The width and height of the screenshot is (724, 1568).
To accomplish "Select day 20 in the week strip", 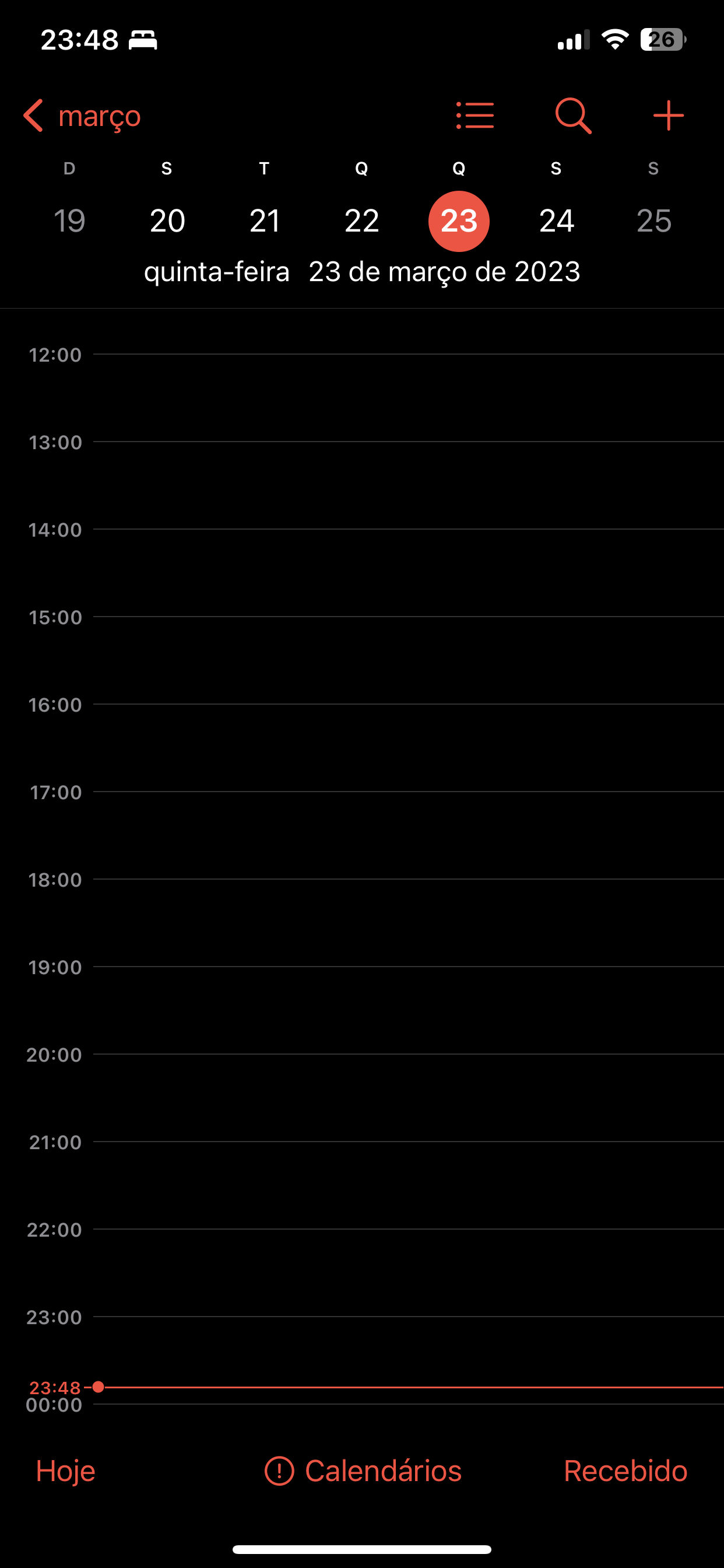I will point(167,220).
